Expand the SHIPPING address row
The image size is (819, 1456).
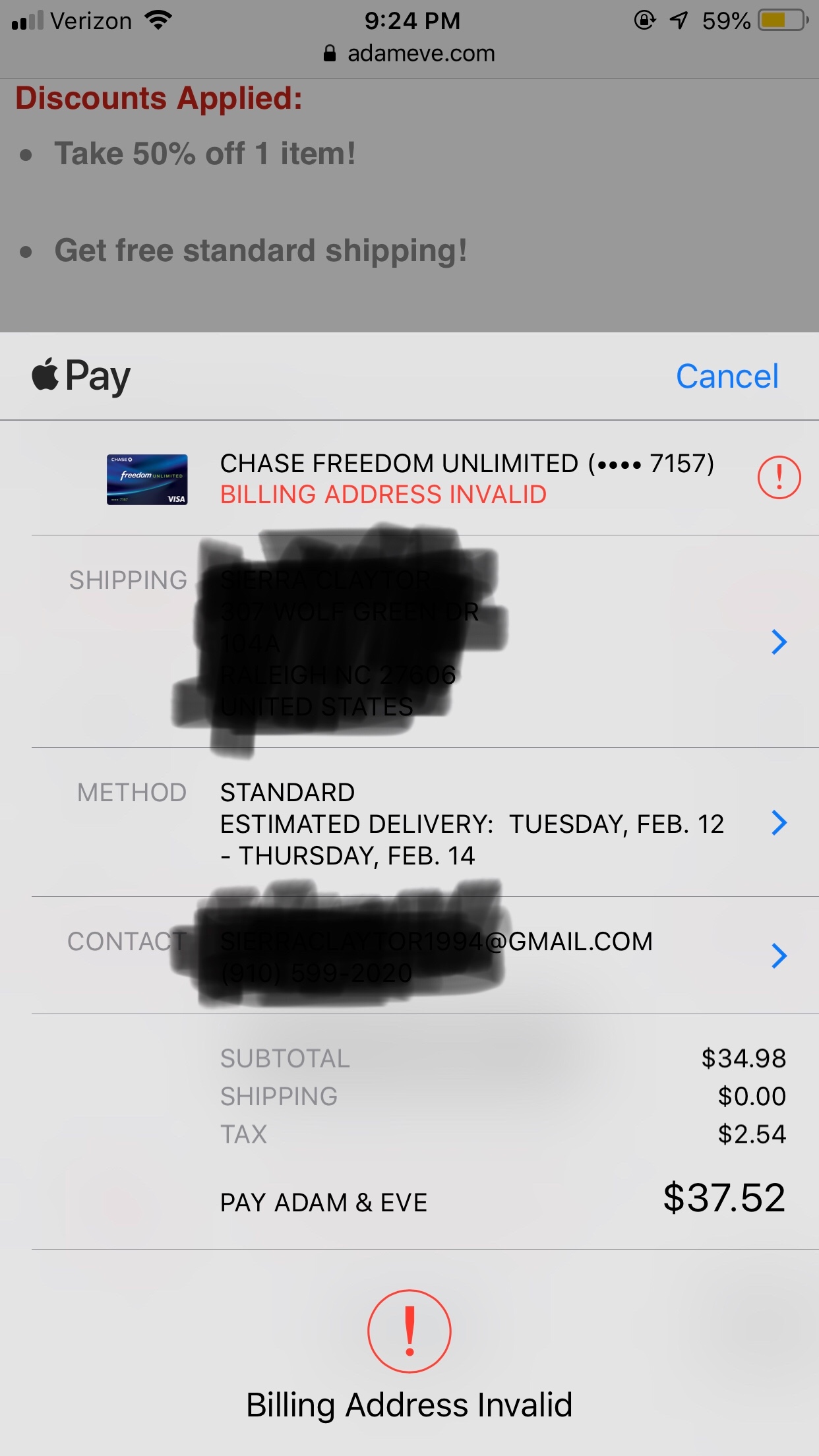coord(778,643)
